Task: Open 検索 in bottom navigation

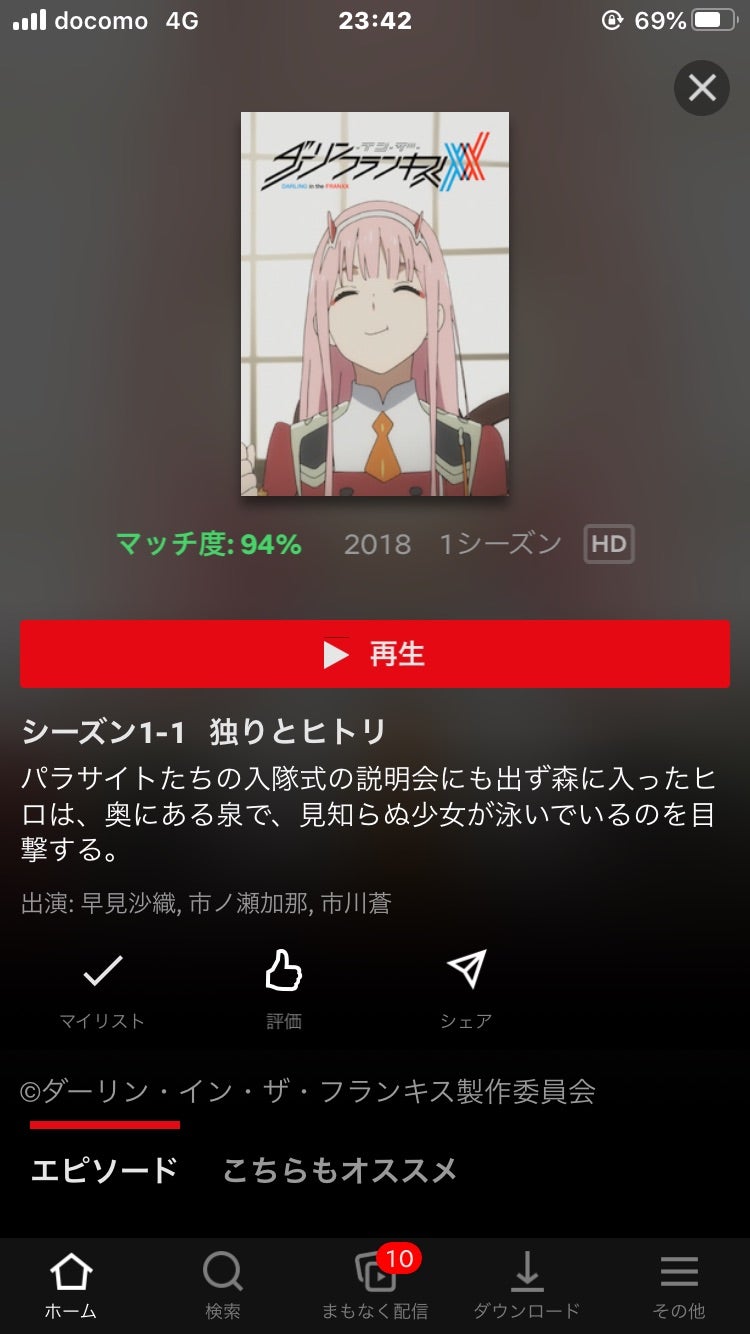Action: tap(223, 1286)
